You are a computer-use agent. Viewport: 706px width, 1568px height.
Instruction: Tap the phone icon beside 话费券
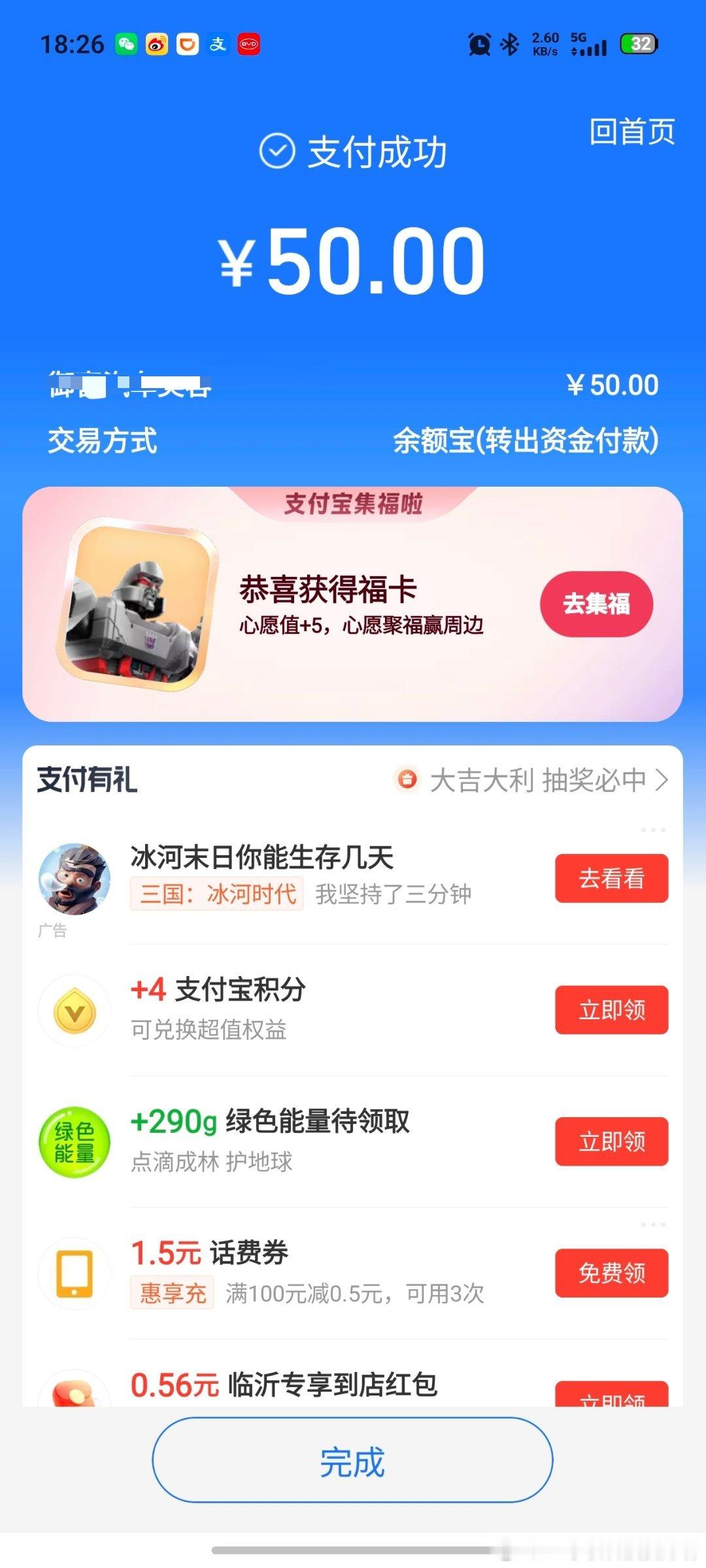point(75,1274)
